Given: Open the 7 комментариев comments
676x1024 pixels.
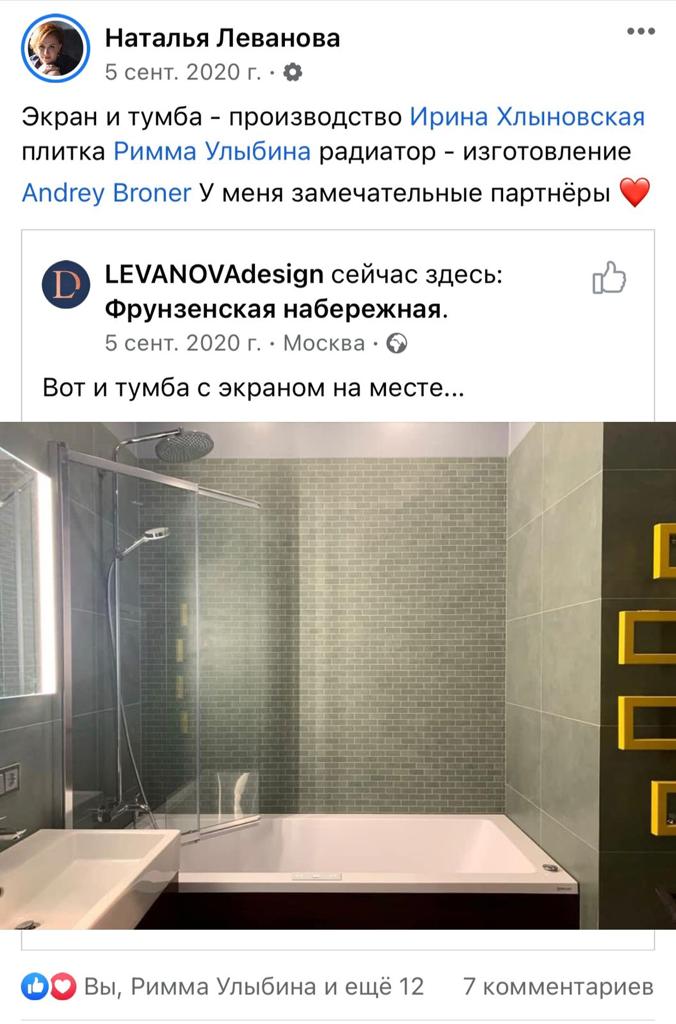Looking at the screenshot, I should pos(558,986).
